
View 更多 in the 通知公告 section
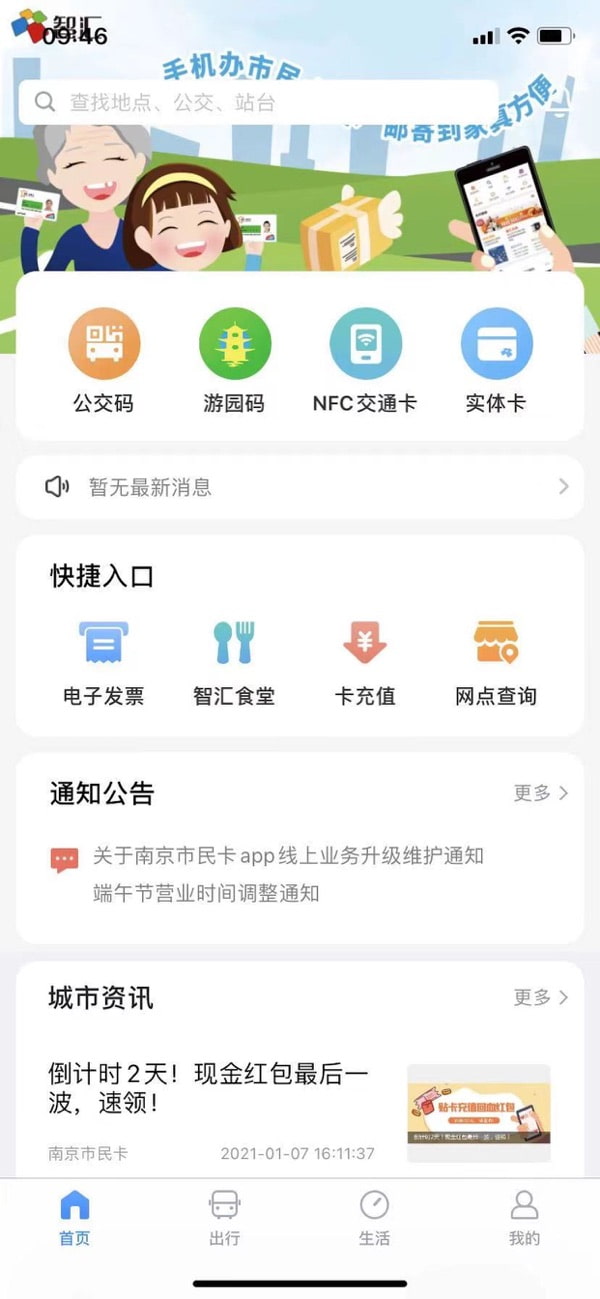click(541, 793)
